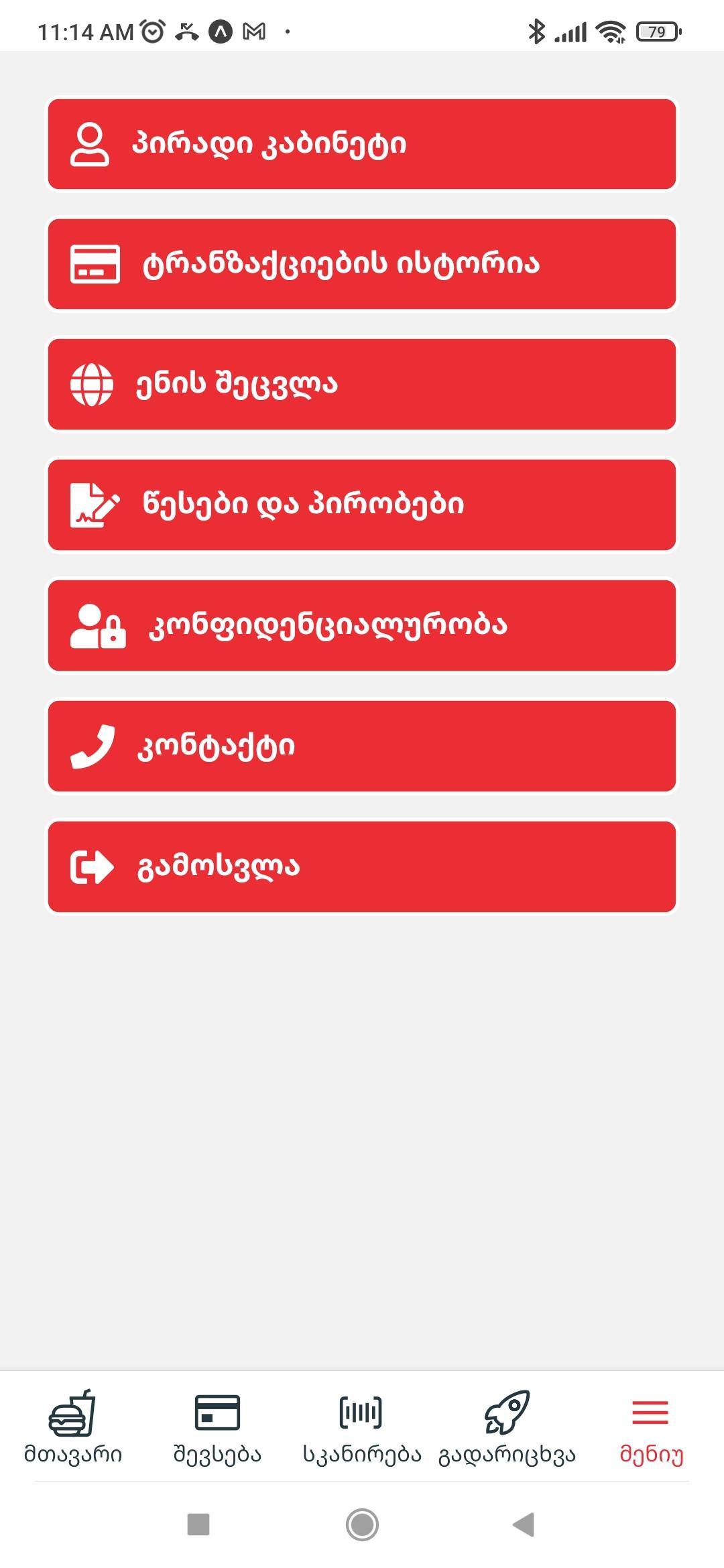Open წესები და პირობები (terms and conditions)
This screenshot has height=1568, width=724.
(x=362, y=505)
